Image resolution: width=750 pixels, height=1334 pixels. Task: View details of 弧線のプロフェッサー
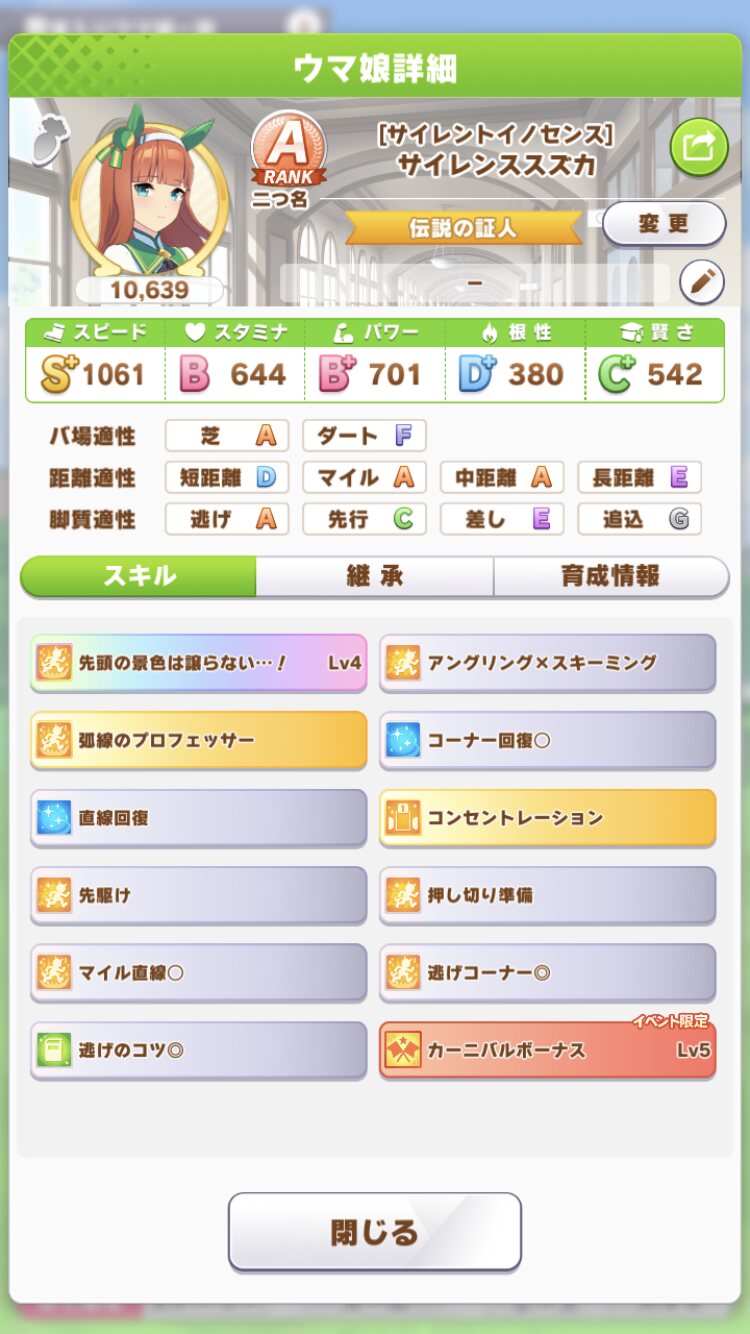[x=198, y=740]
